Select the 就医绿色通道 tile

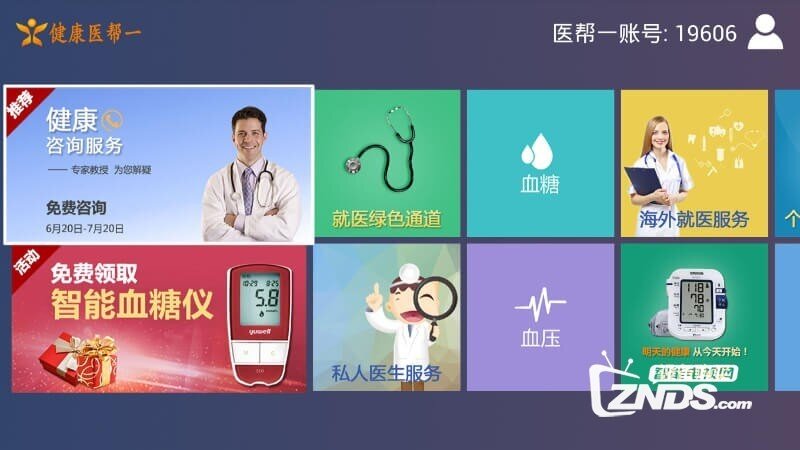coord(387,164)
